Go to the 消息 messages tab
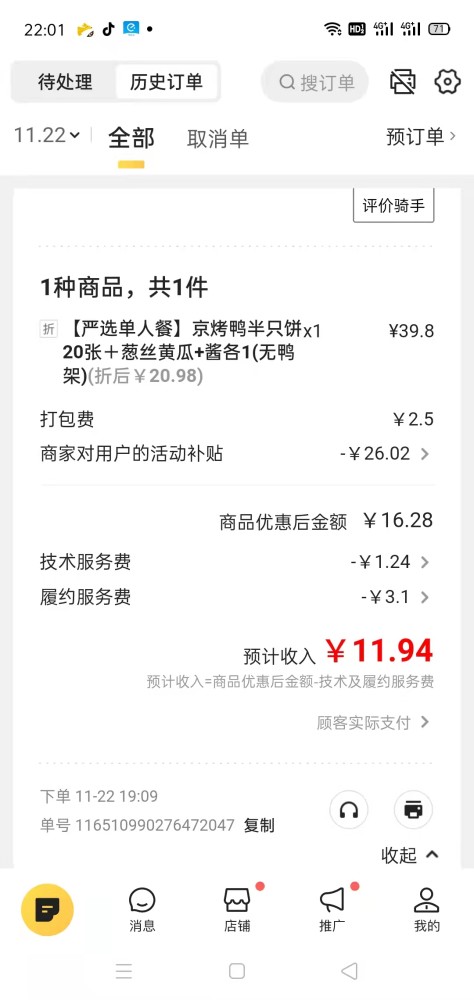474x1000 pixels. (x=142, y=910)
